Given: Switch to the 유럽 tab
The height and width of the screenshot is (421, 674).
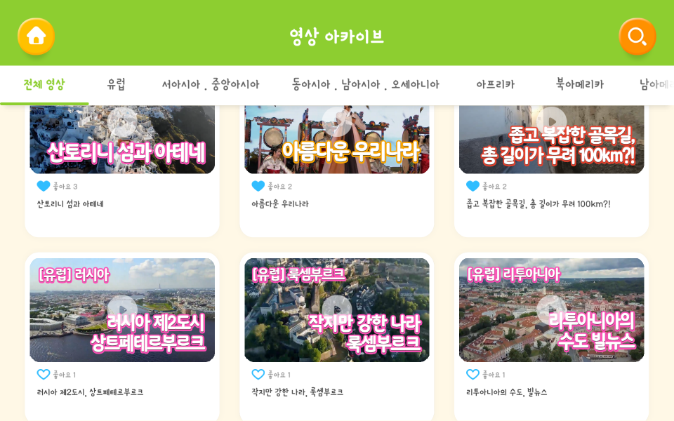Looking at the screenshot, I should click(117, 84).
